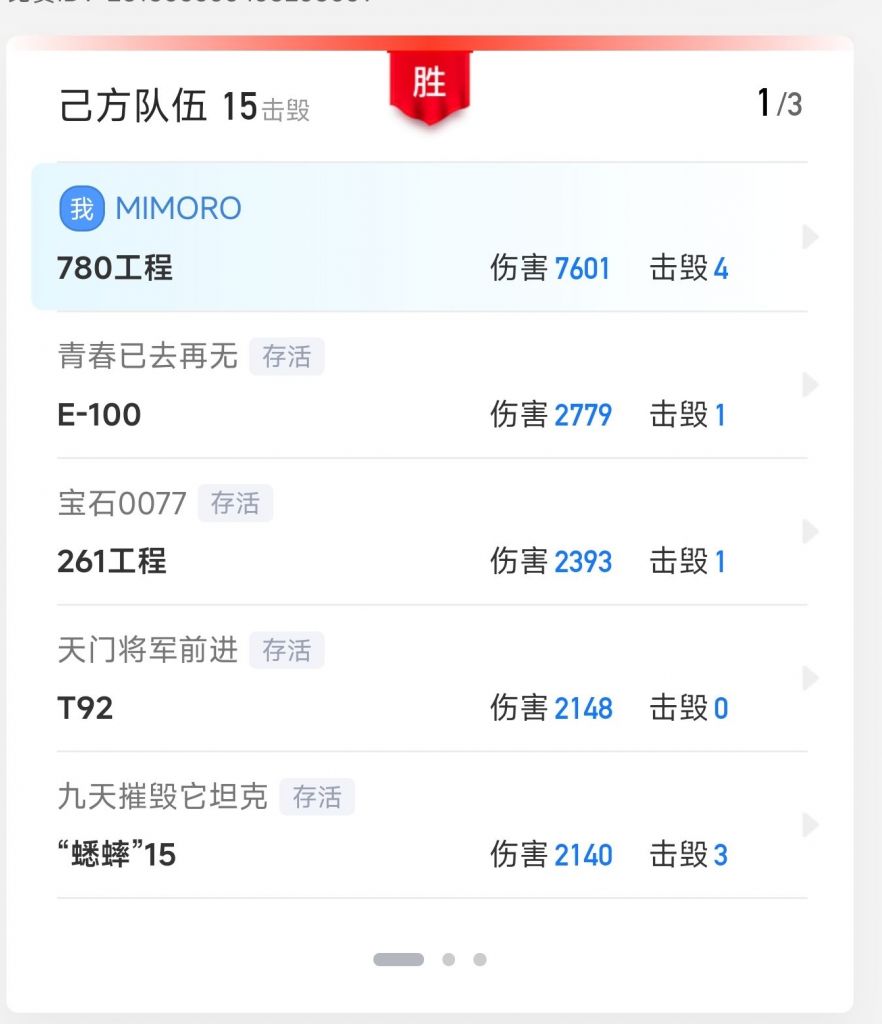Expand the E-100 player row chevron
The height and width of the screenshot is (1024, 882).
click(x=808, y=384)
